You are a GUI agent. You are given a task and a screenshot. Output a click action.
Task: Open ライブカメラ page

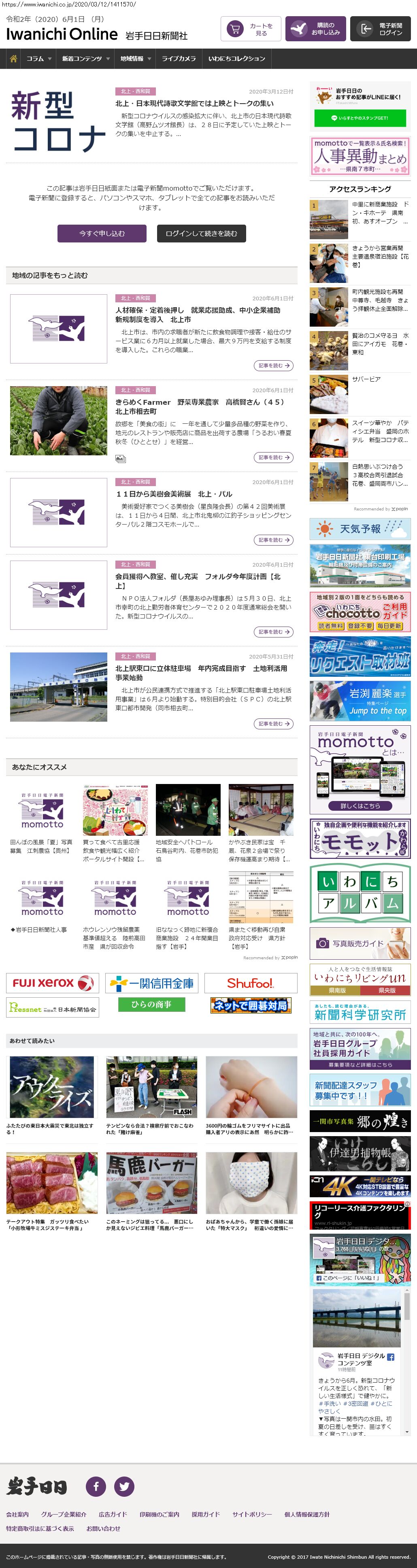pyautogui.click(x=179, y=59)
